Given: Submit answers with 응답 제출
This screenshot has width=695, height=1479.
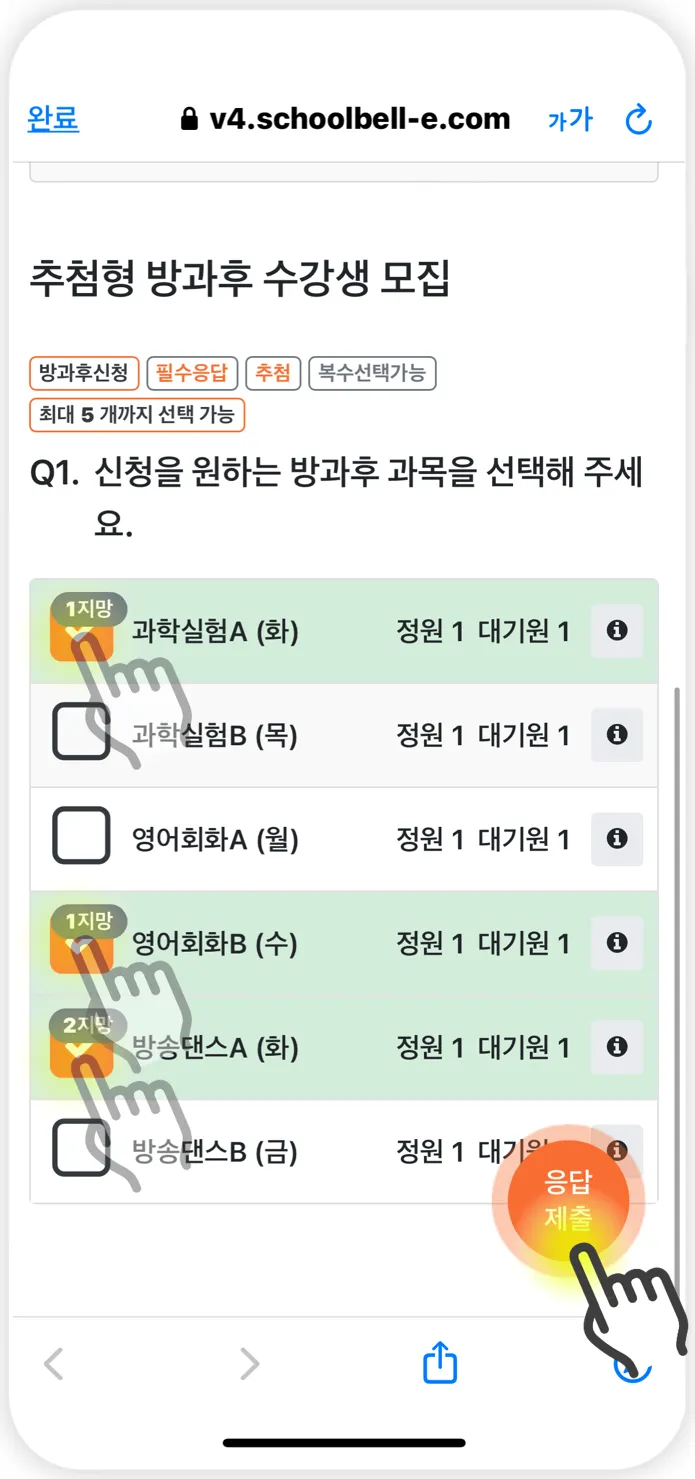Looking at the screenshot, I should [568, 1199].
